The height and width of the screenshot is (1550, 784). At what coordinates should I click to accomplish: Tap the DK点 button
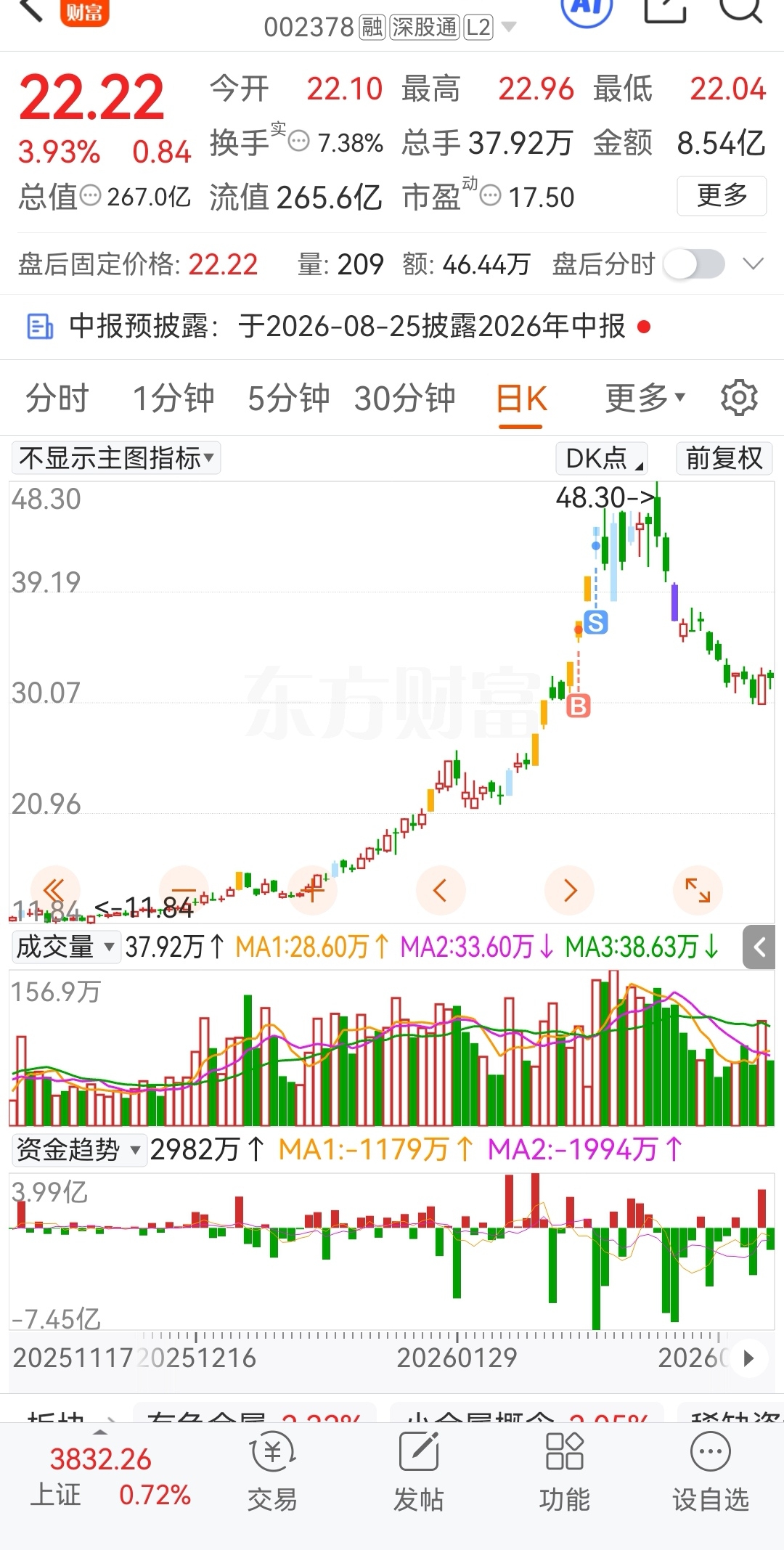pyautogui.click(x=602, y=458)
